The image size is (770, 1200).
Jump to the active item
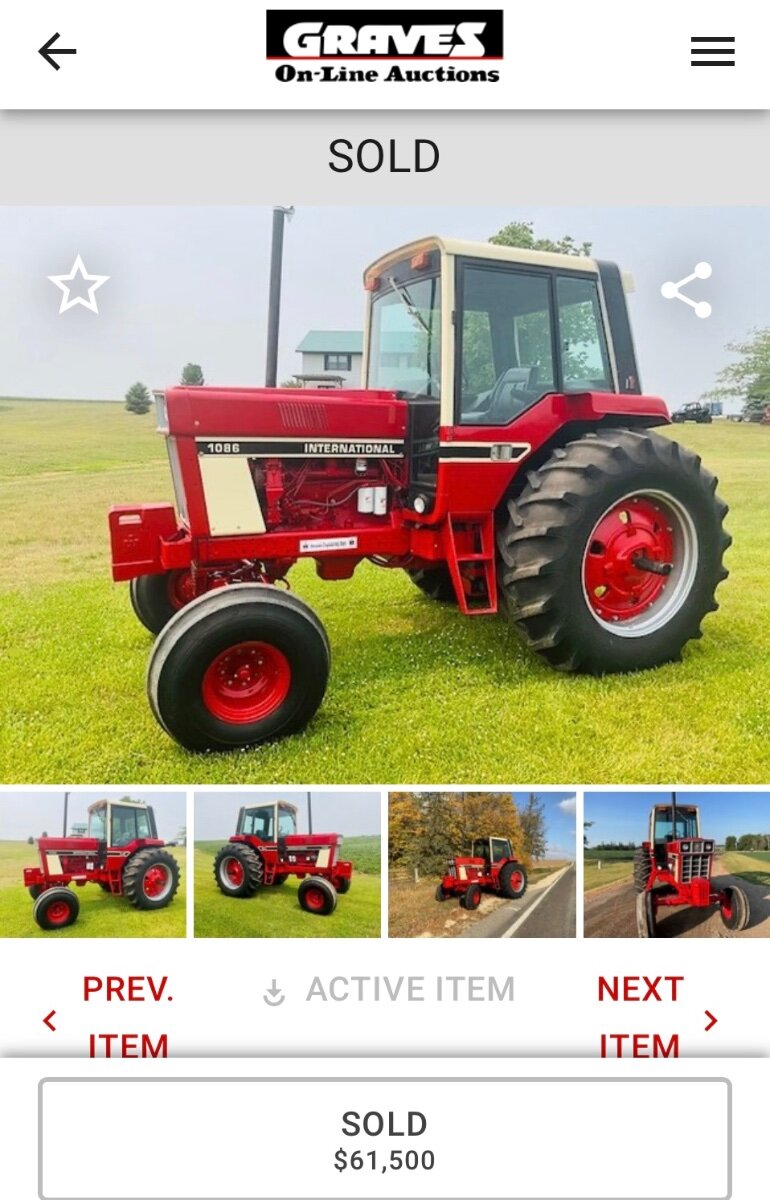390,990
